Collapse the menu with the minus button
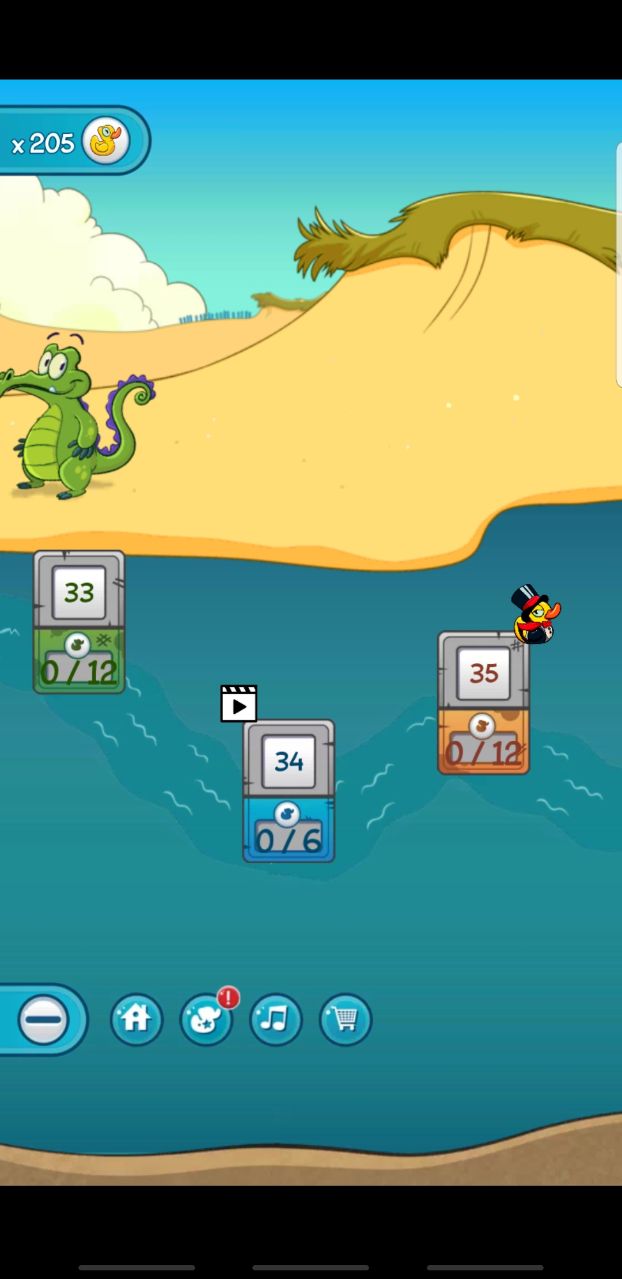 pyautogui.click(x=42, y=1021)
